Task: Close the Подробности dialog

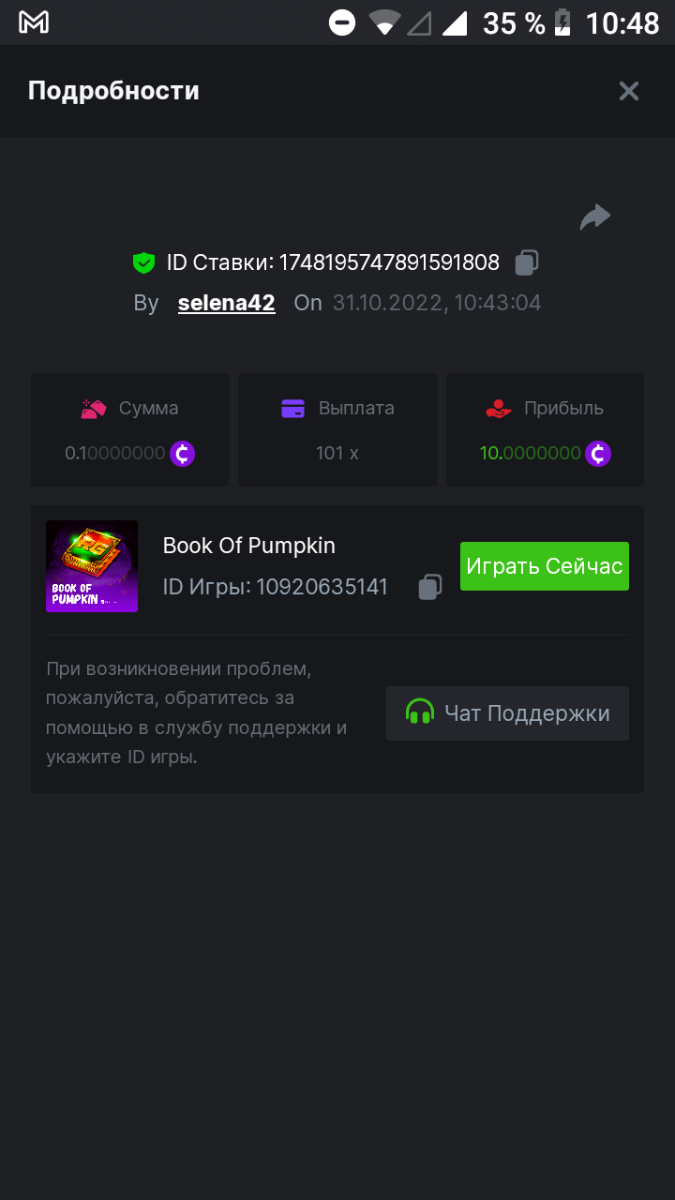Action: pyautogui.click(x=628, y=91)
